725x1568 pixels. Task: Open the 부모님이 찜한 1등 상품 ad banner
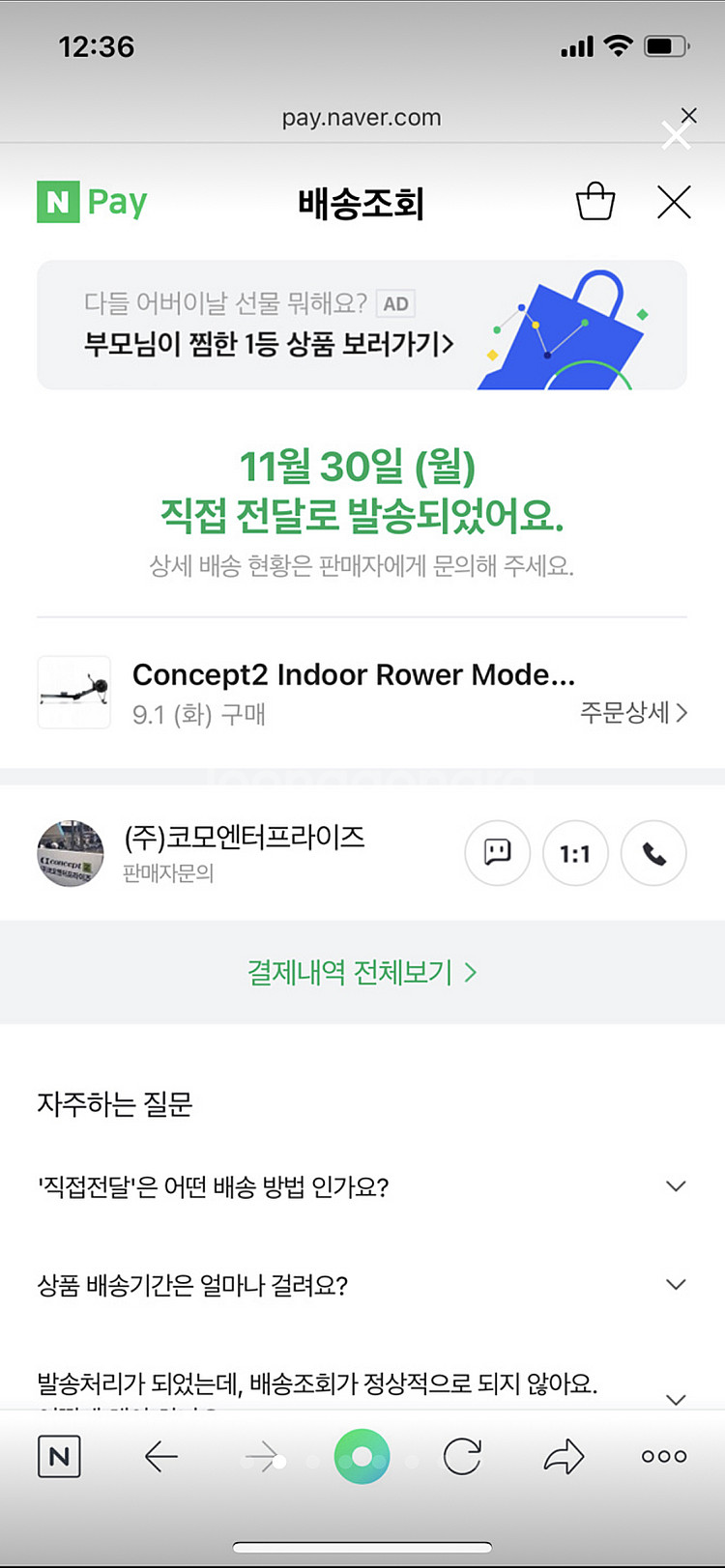click(362, 326)
